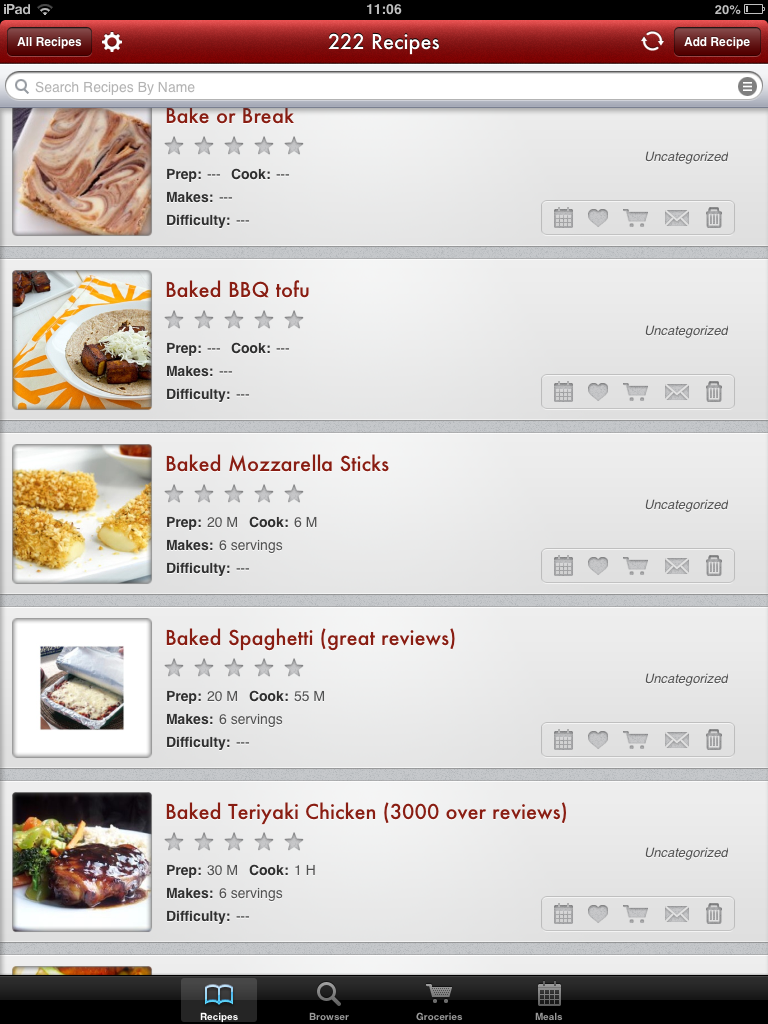Switch to the Meals tab

click(x=549, y=1000)
